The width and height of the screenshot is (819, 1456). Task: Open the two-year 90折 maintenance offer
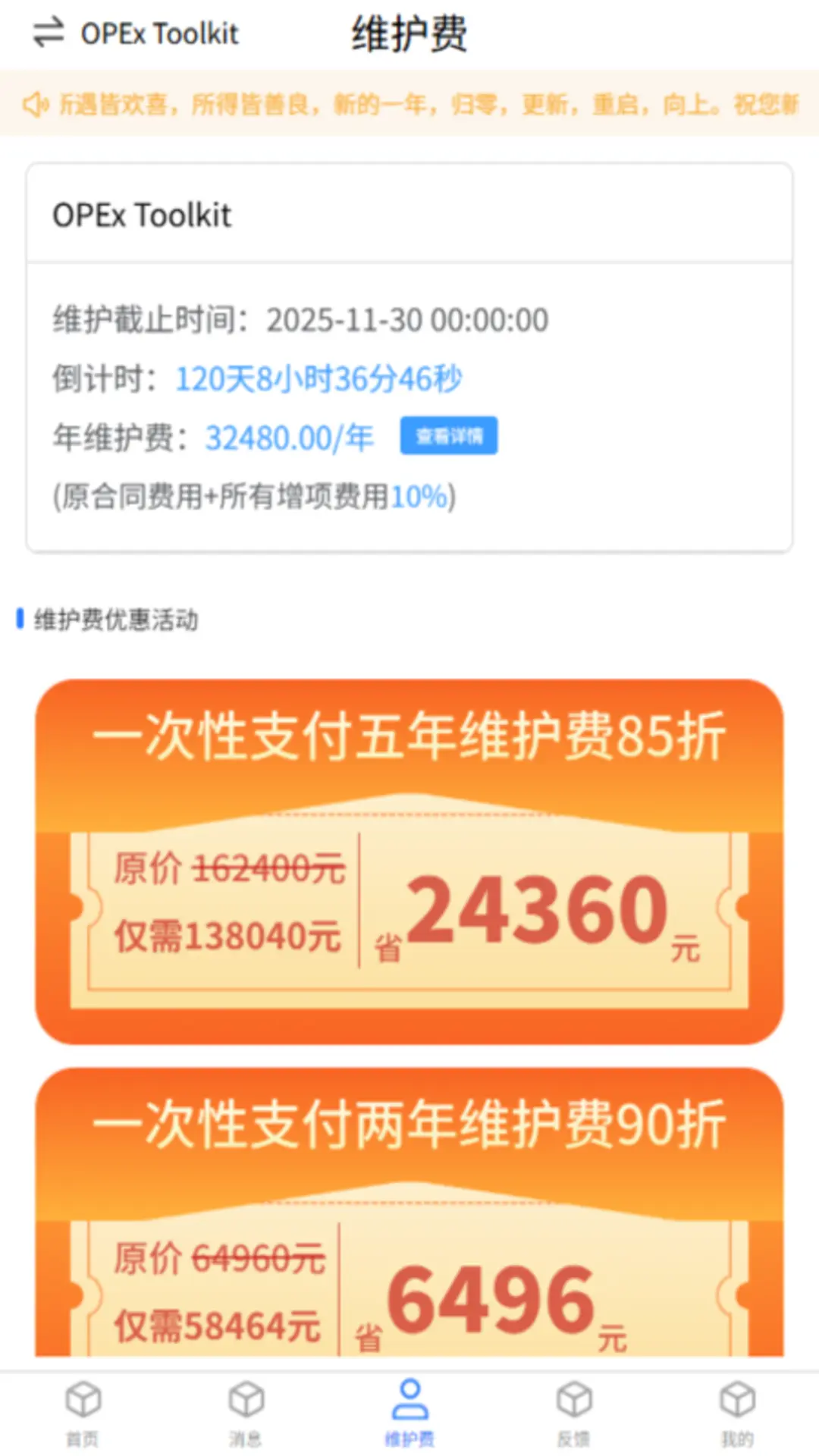(x=409, y=1213)
